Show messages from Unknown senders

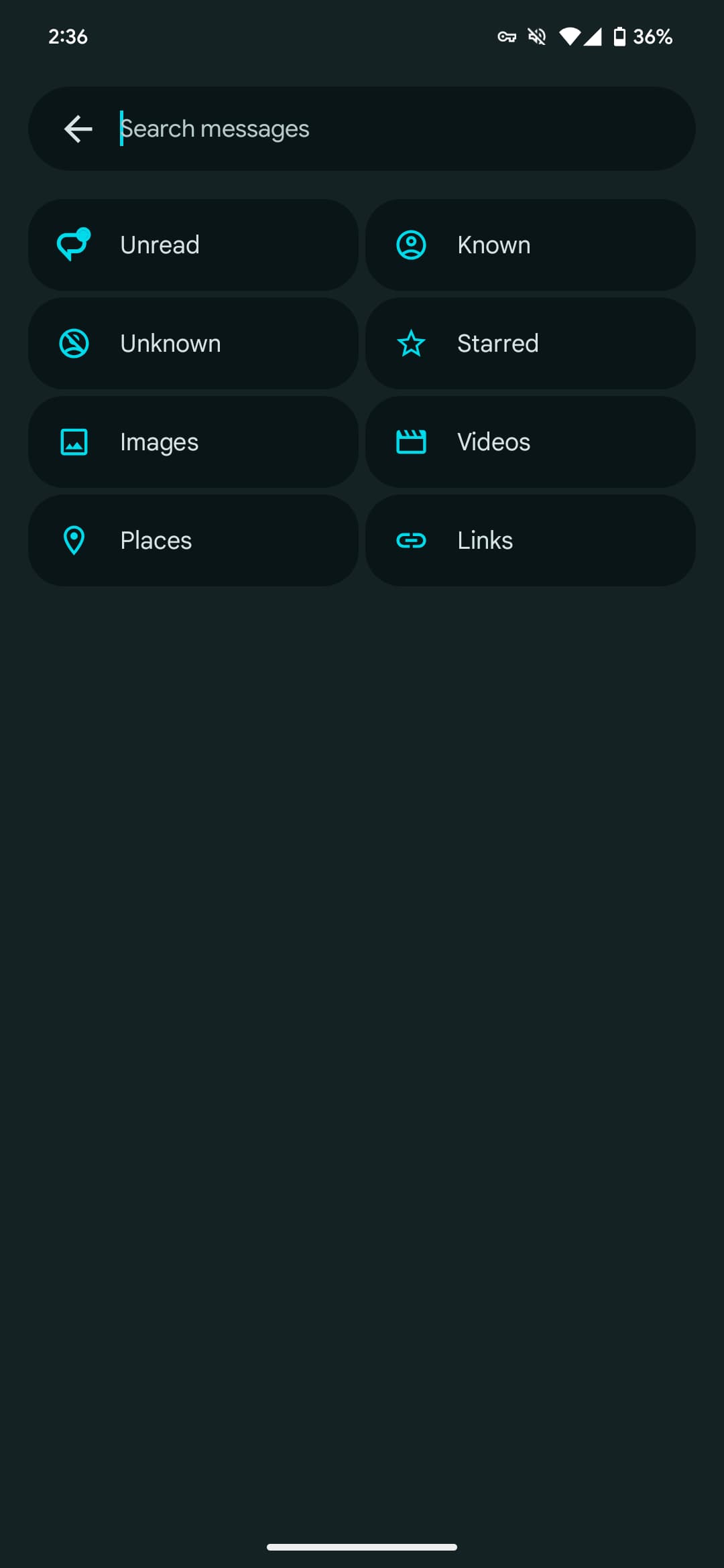pyautogui.click(x=193, y=343)
